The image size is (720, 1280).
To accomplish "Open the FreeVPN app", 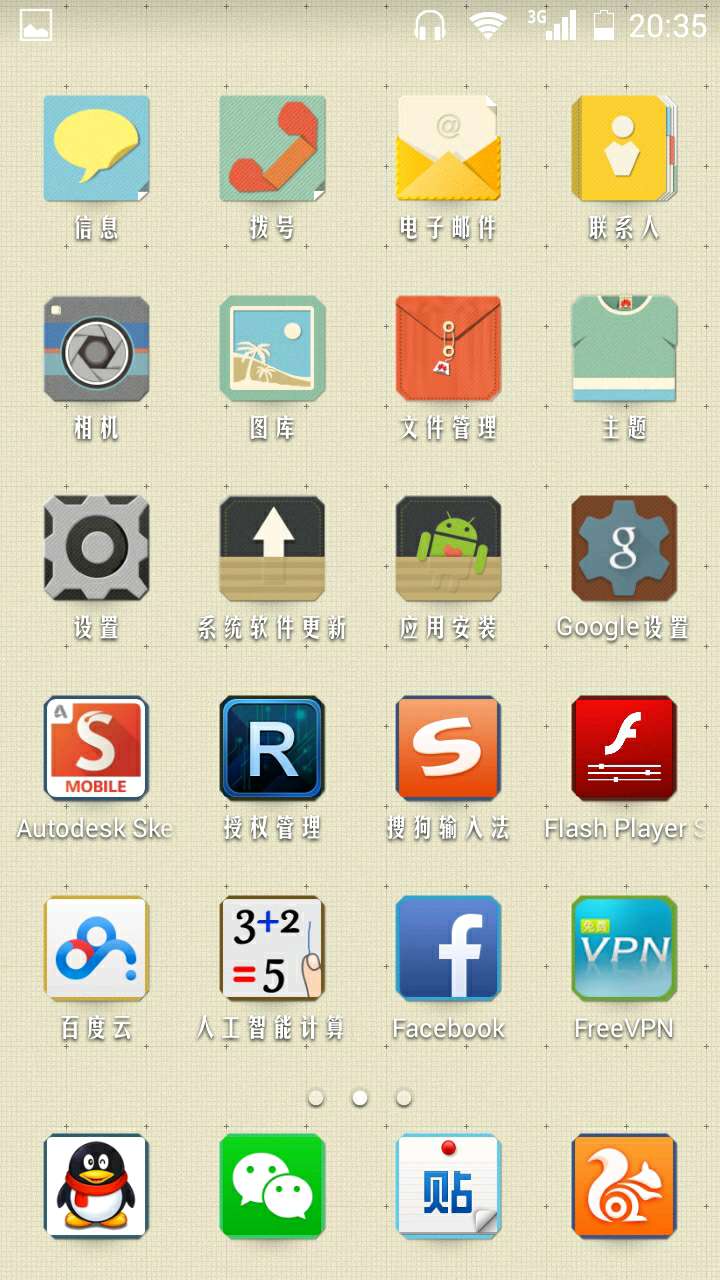I will [624, 949].
